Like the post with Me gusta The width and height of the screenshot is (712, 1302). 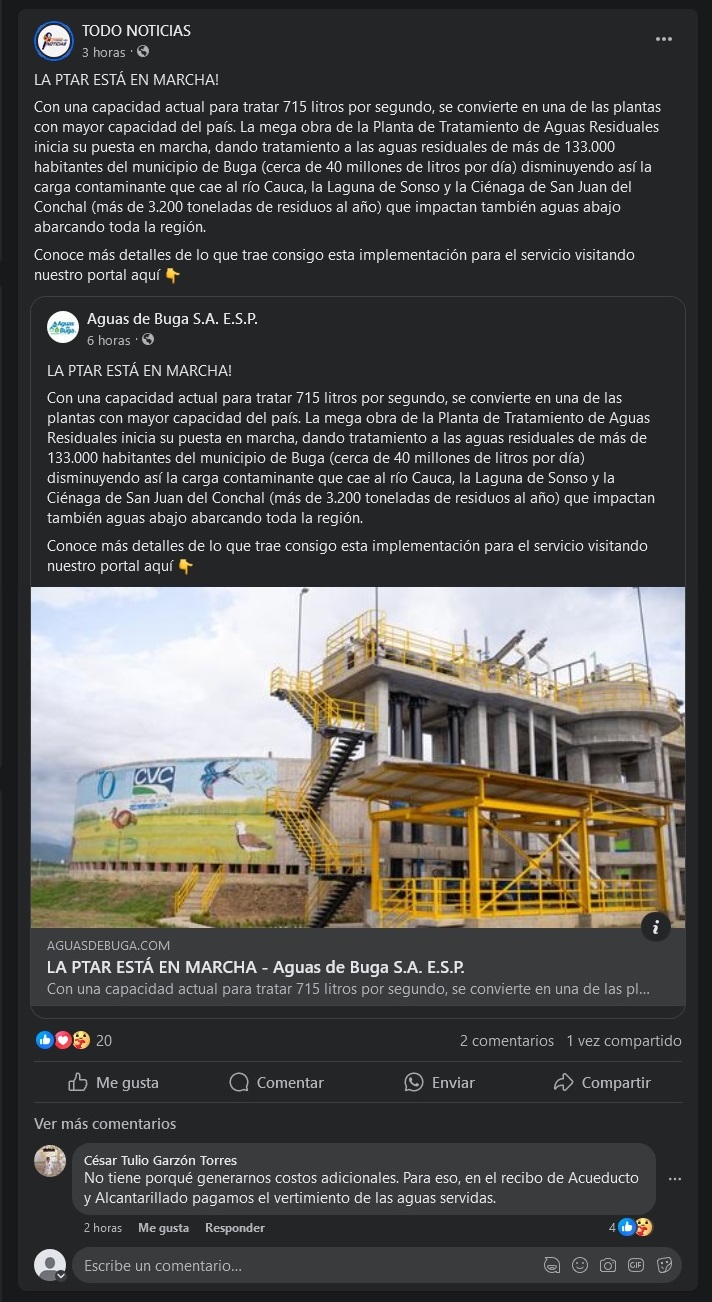pyautogui.click(x=113, y=1082)
